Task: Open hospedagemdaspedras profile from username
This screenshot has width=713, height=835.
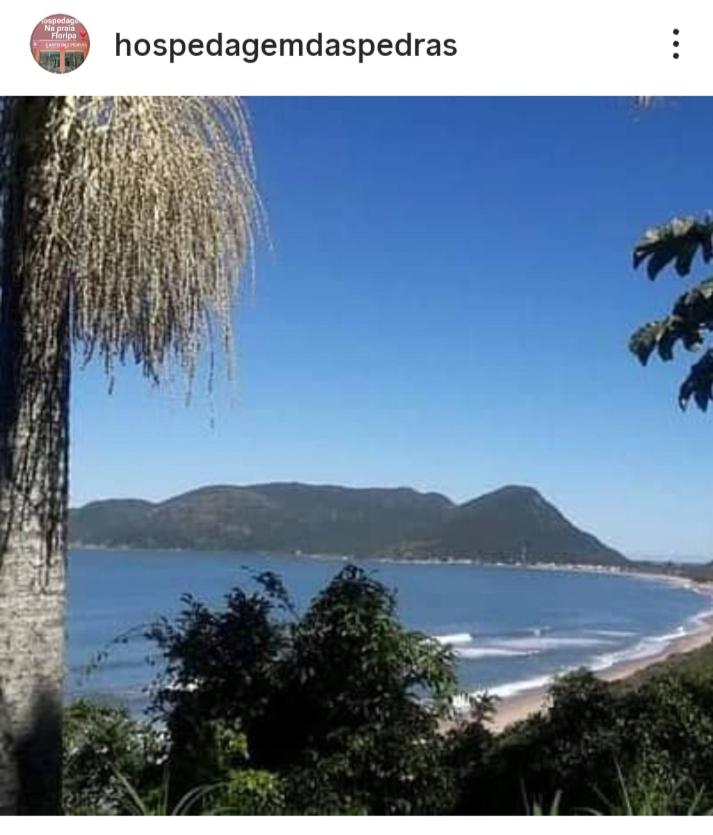Action: click(286, 45)
